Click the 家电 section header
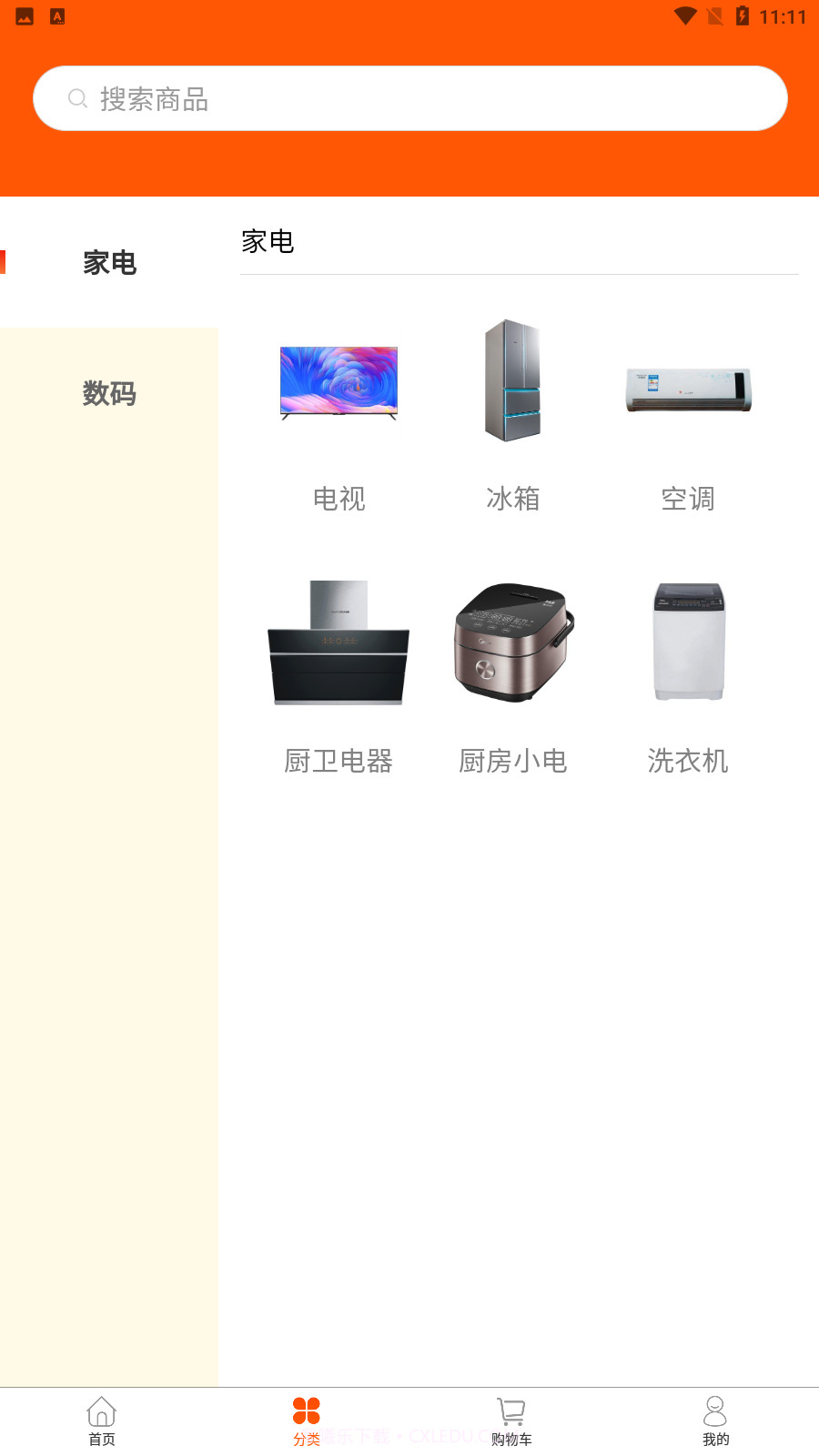 coord(266,242)
